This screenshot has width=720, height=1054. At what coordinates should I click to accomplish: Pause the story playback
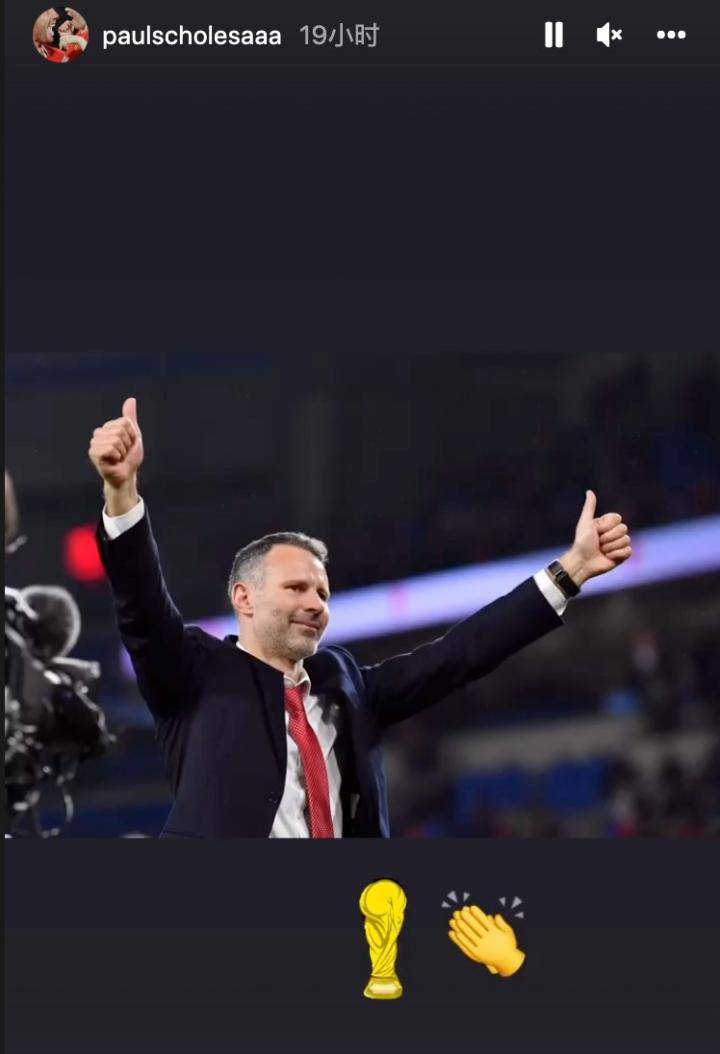553,35
